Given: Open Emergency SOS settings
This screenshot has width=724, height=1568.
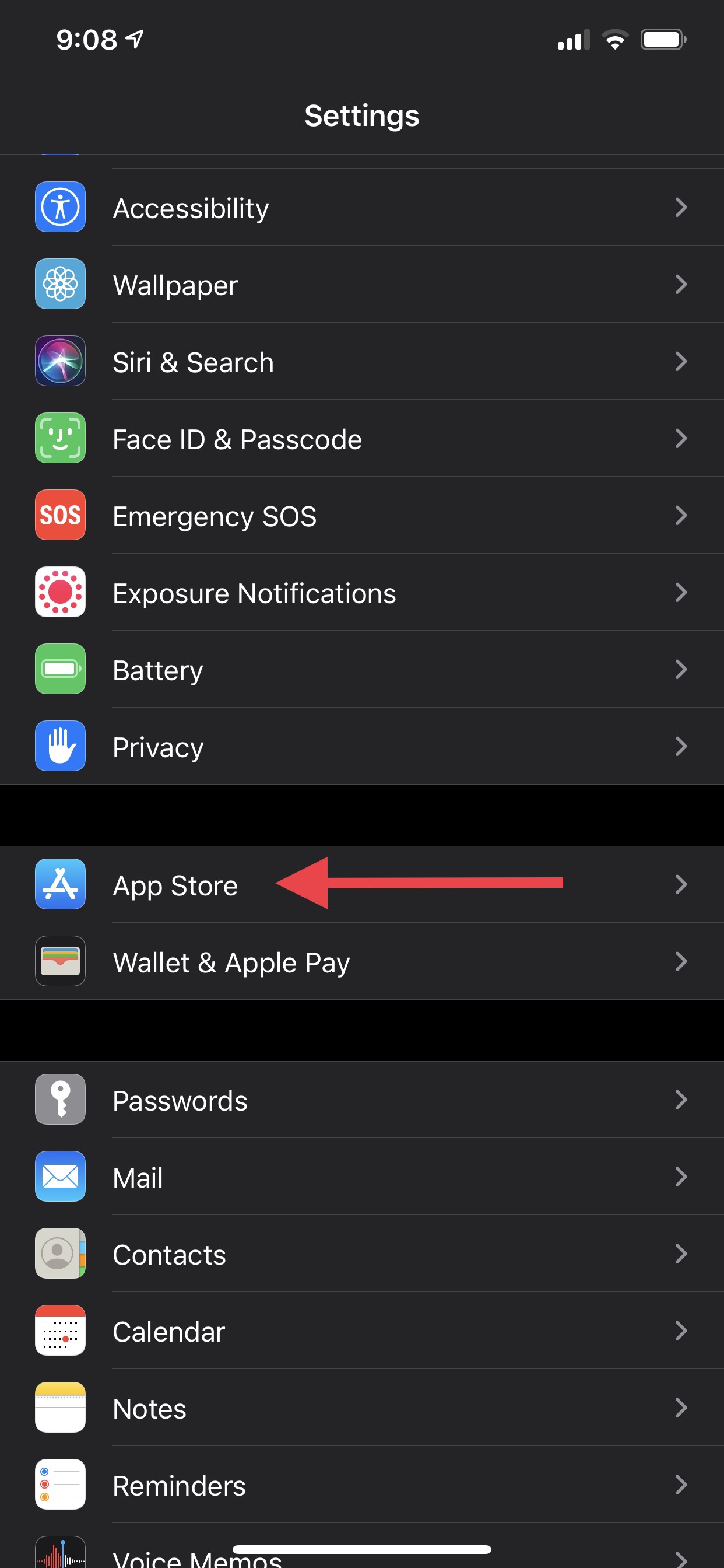Looking at the screenshot, I should tap(362, 515).
